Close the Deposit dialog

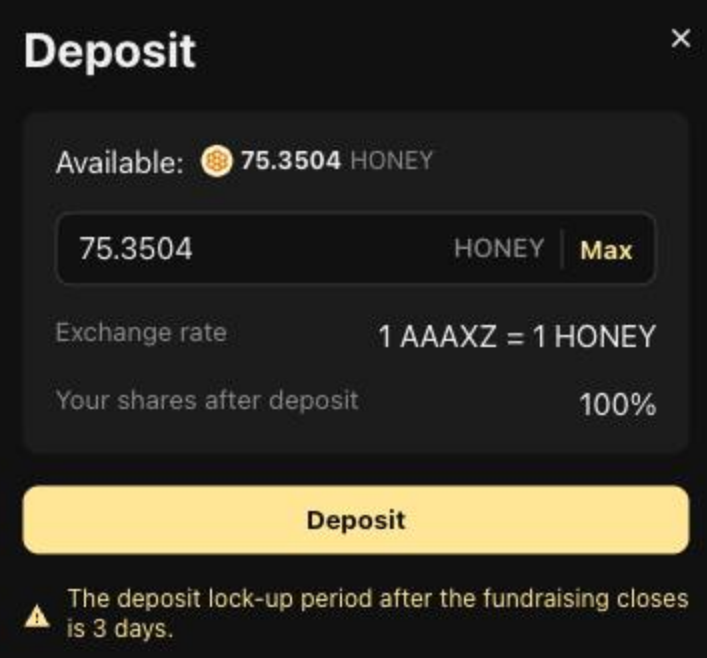[x=680, y=39]
